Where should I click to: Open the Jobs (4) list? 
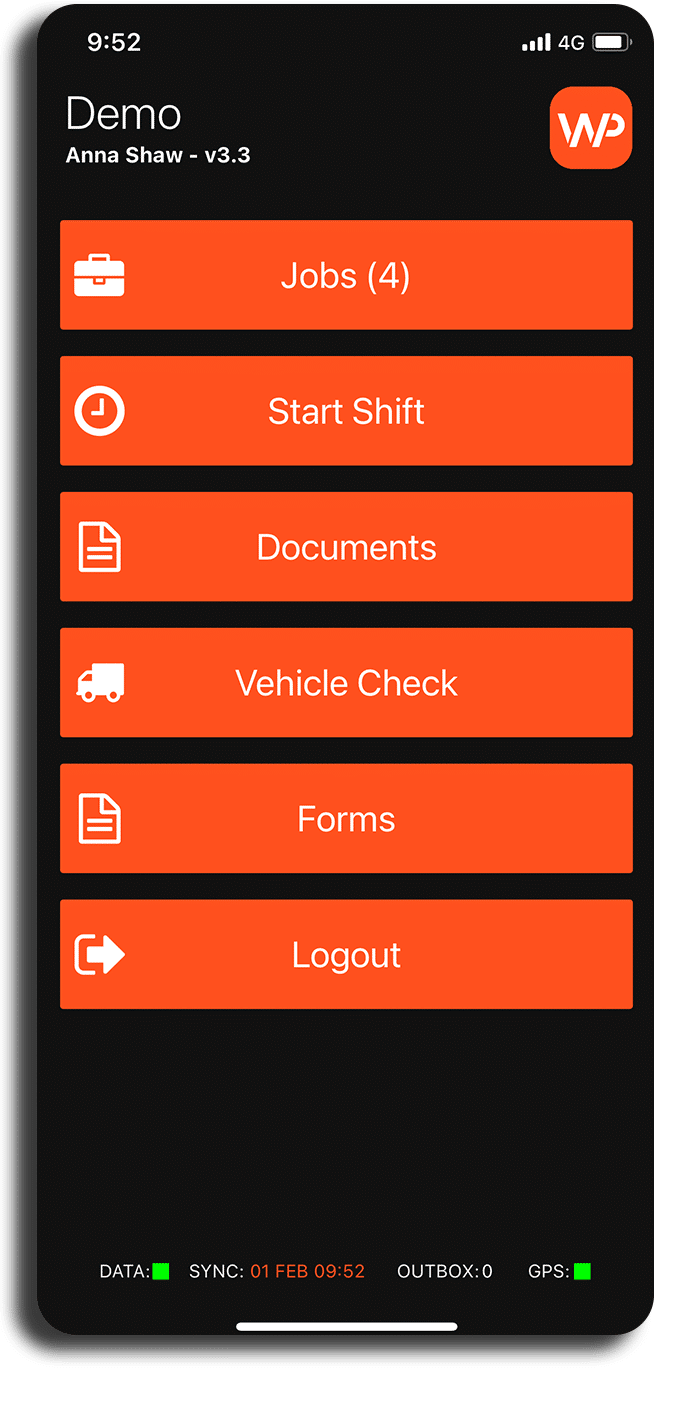(x=346, y=275)
